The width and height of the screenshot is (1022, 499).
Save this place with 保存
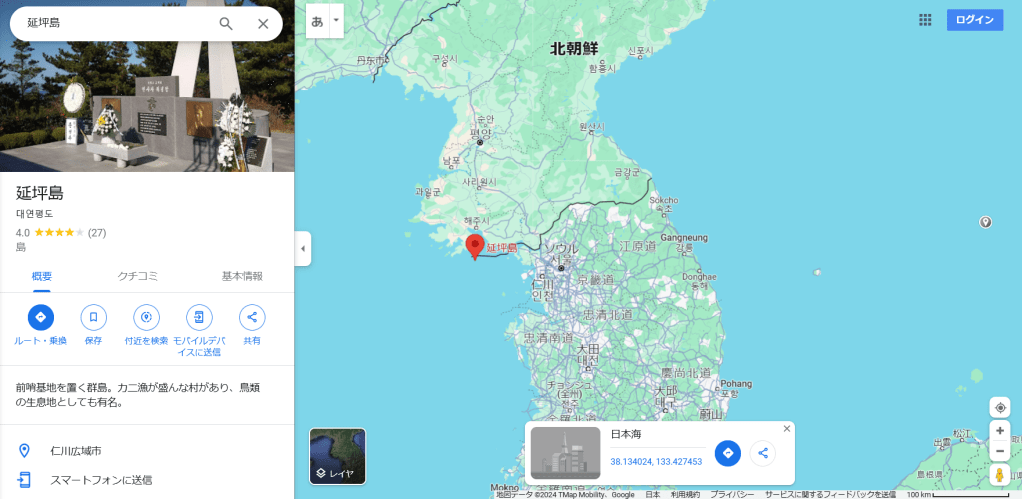pyautogui.click(x=93, y=318)
